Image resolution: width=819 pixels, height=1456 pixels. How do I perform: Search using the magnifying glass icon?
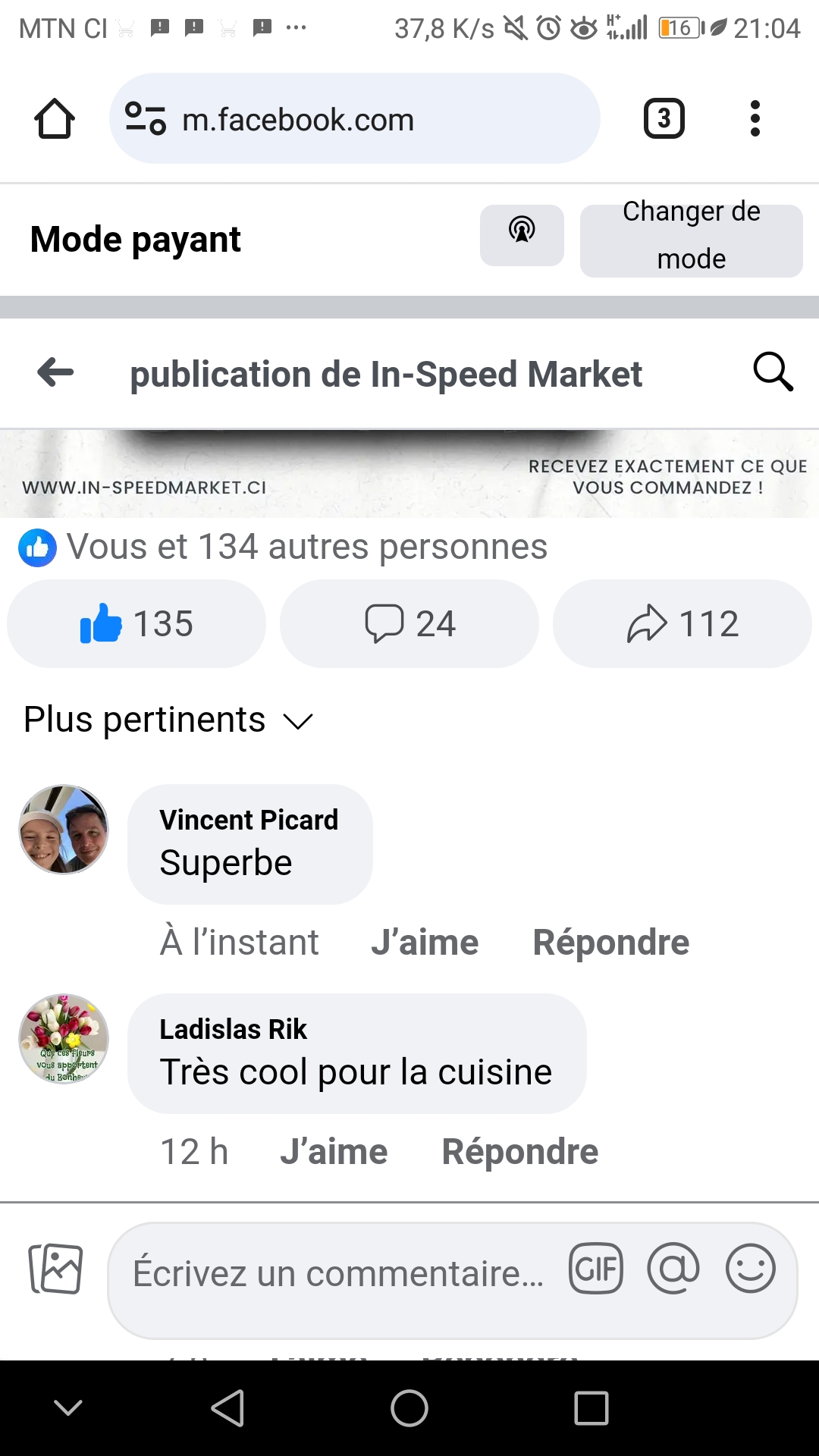(773, 372)
